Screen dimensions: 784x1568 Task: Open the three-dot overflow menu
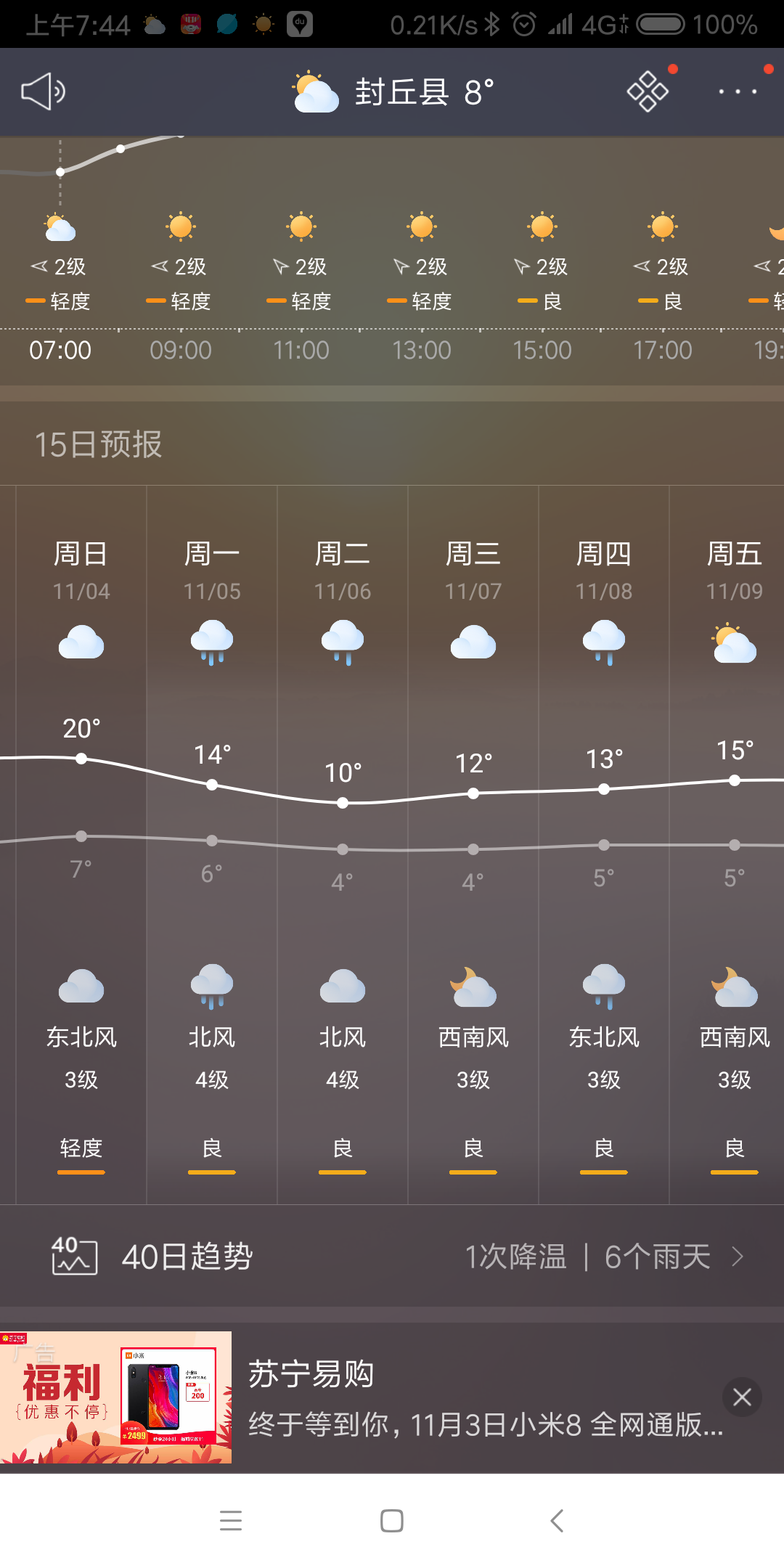pos(738,91)
